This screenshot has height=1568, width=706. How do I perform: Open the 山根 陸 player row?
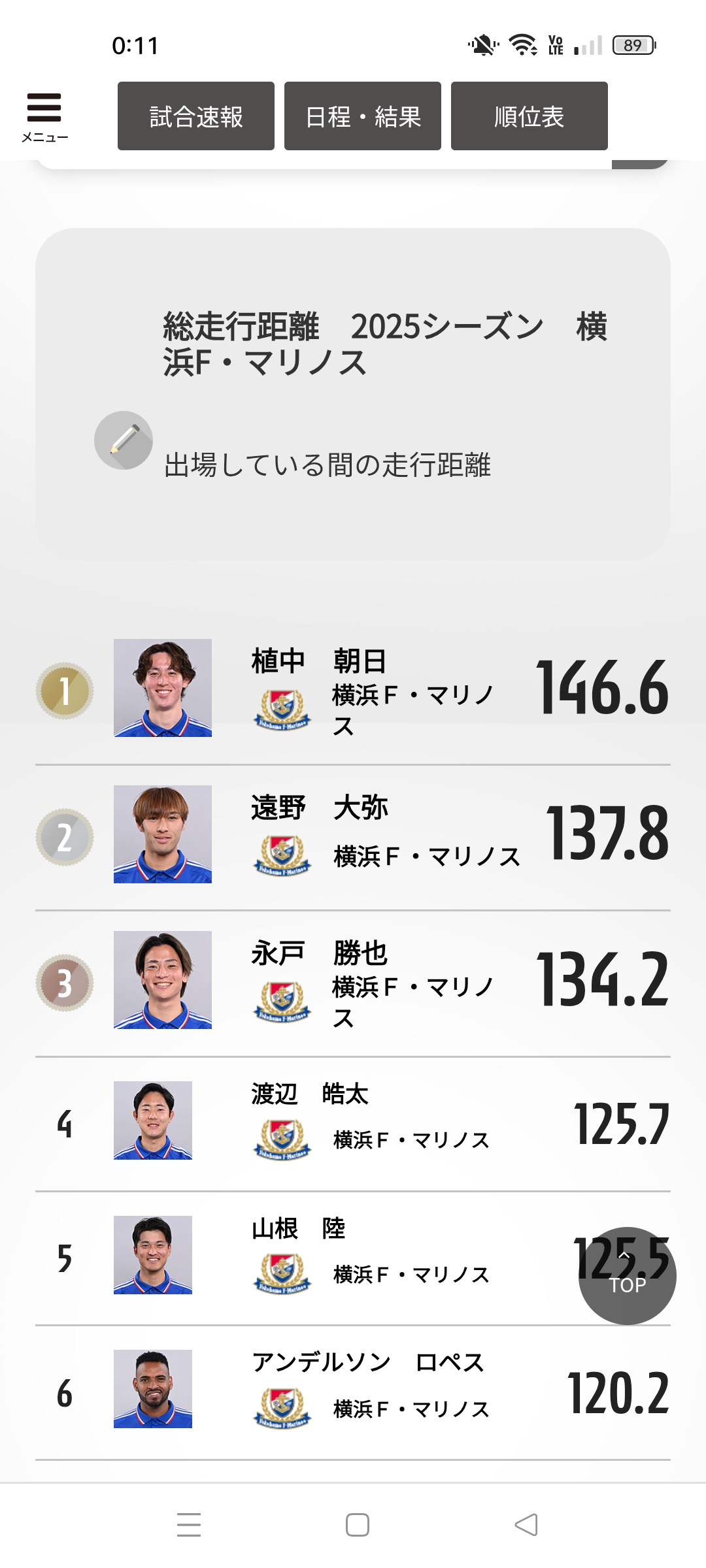353,1258
